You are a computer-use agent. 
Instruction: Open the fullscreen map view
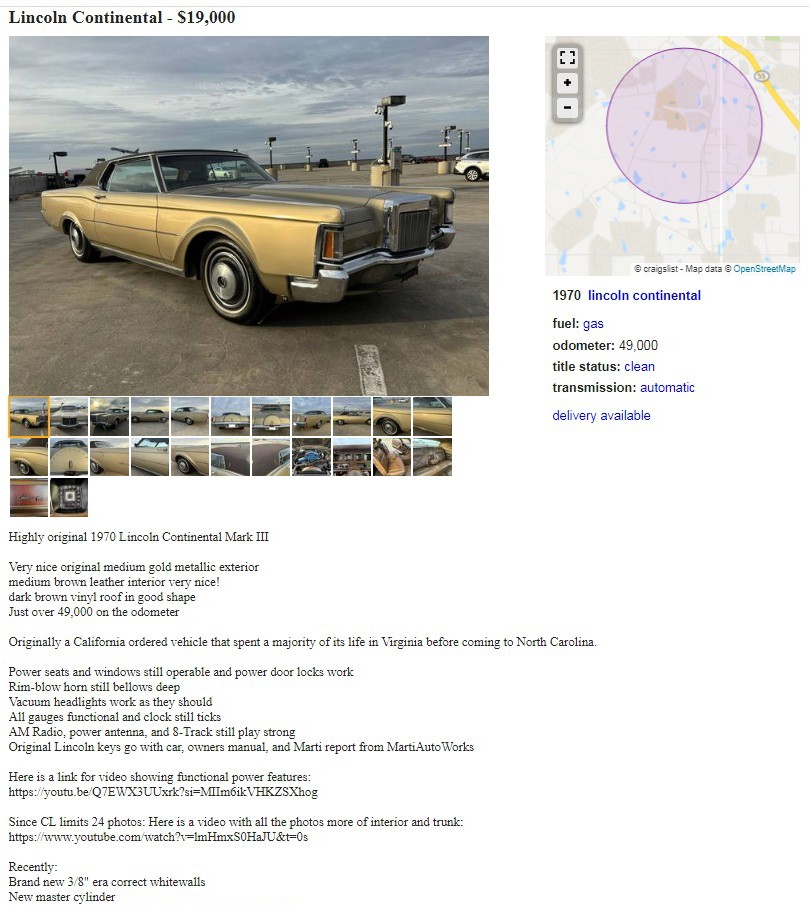pyautogui.click(x=567, y=58)
